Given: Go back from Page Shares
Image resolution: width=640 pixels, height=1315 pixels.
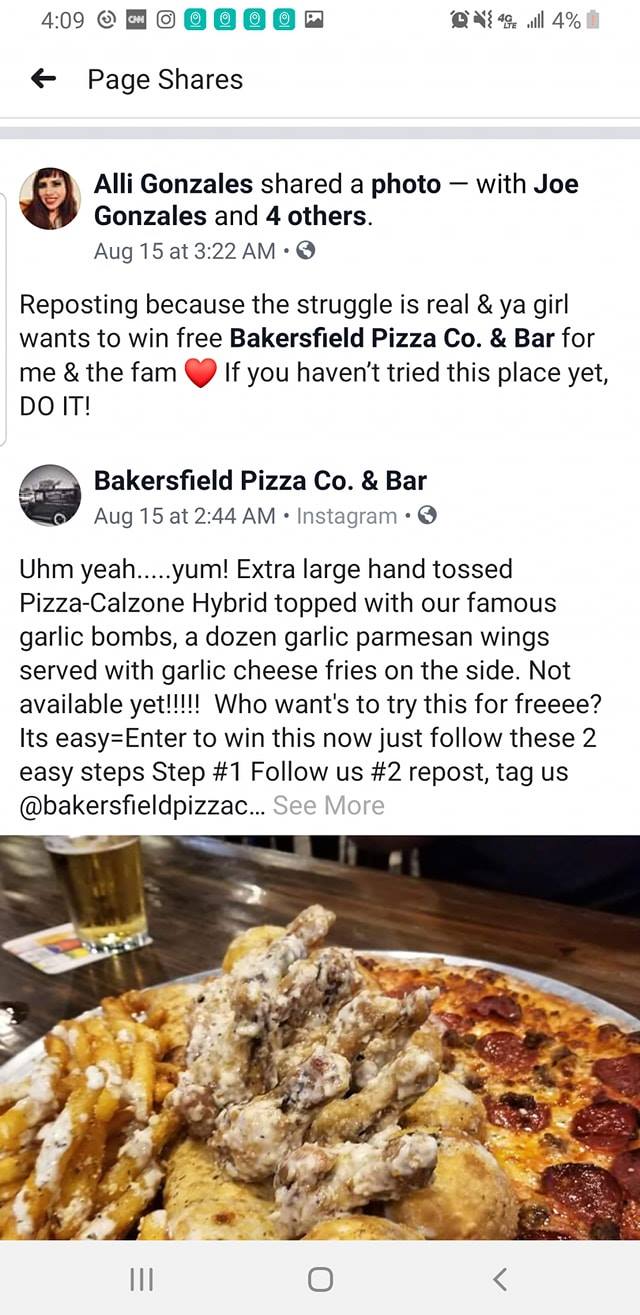Looking at the screenshot, I should tap(43, 79).
